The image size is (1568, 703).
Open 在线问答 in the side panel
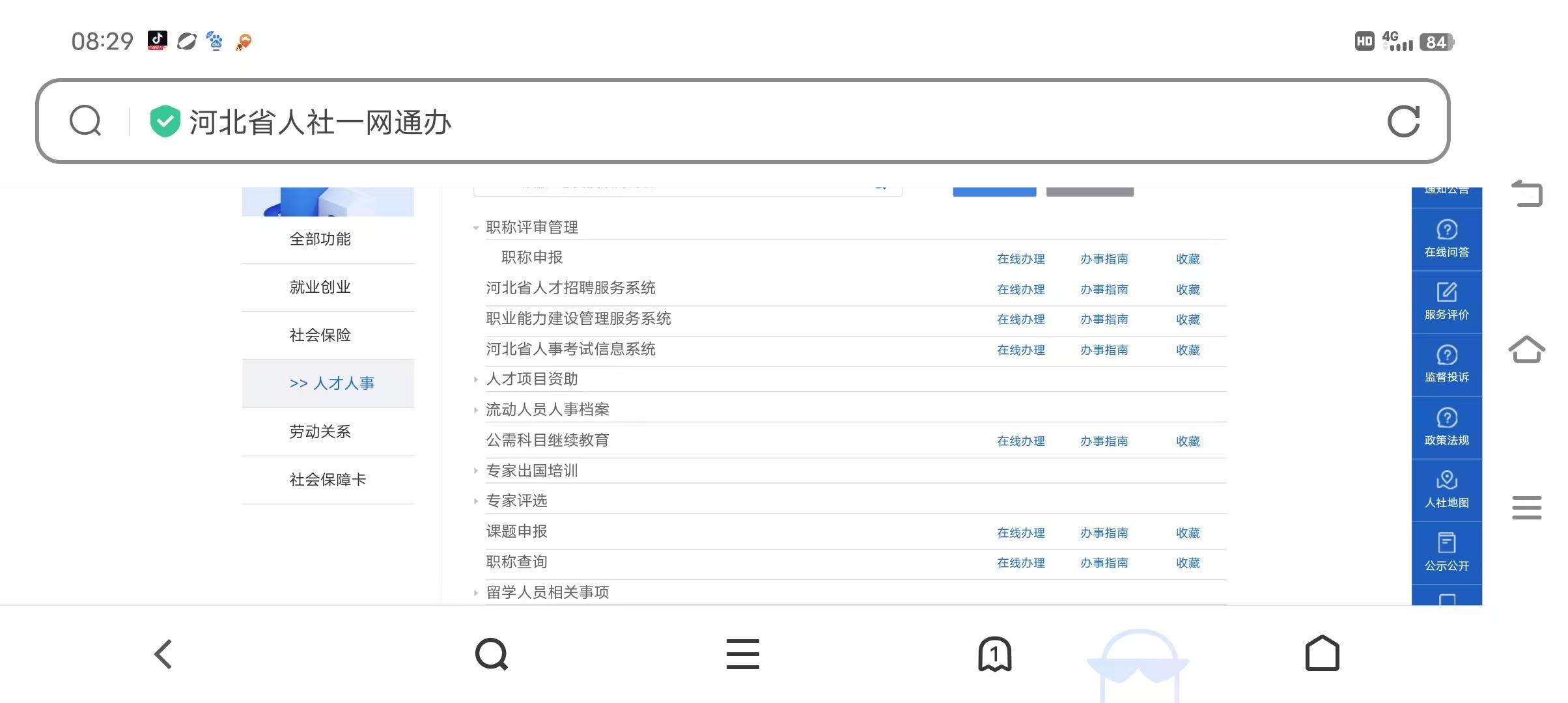tap(1446, 239)
